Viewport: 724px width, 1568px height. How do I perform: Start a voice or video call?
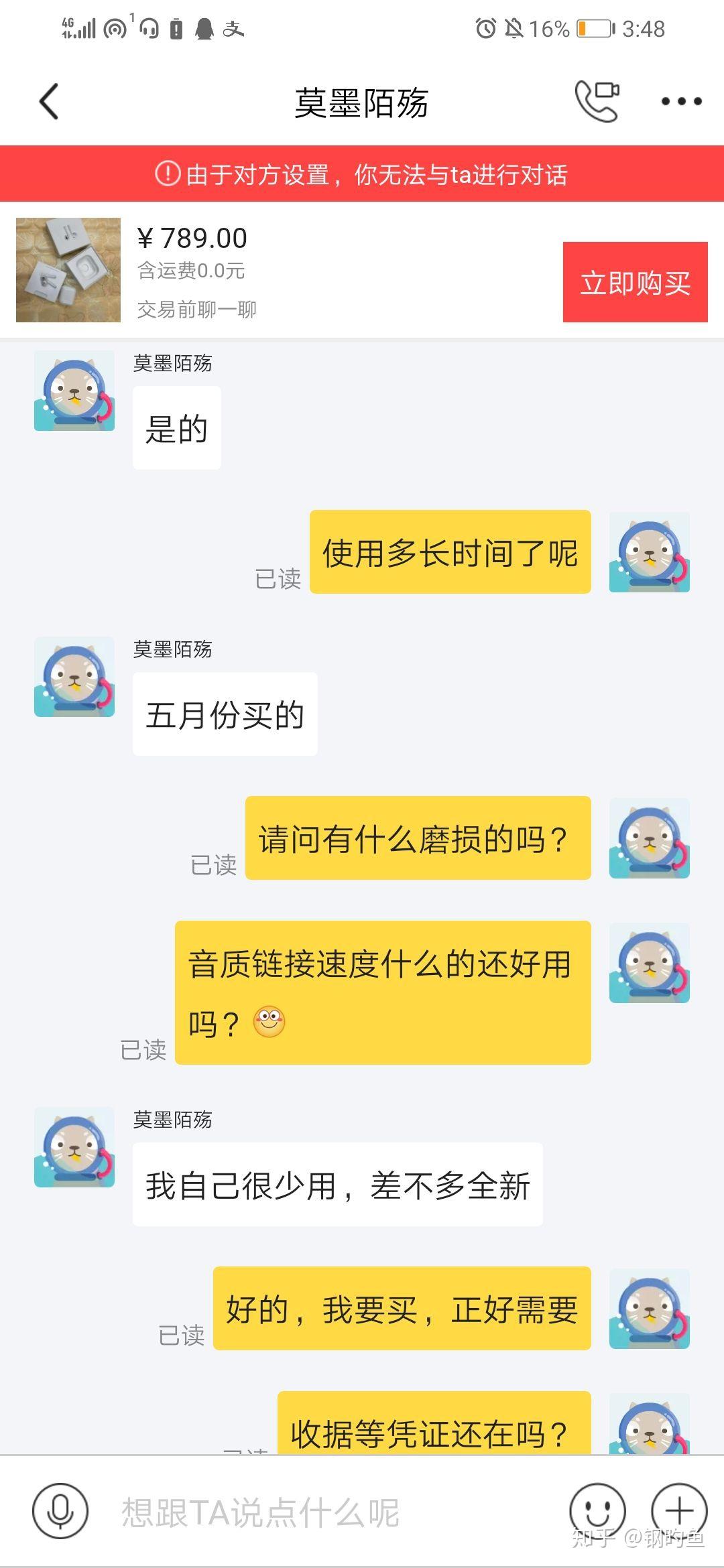tap(597, 101)
